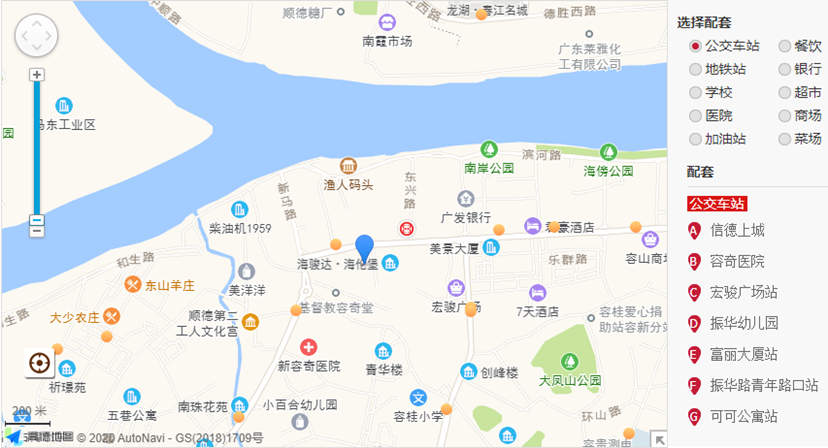Select the 菜场 radio option
The image size is (828, 448).
[x=785, y=139]
